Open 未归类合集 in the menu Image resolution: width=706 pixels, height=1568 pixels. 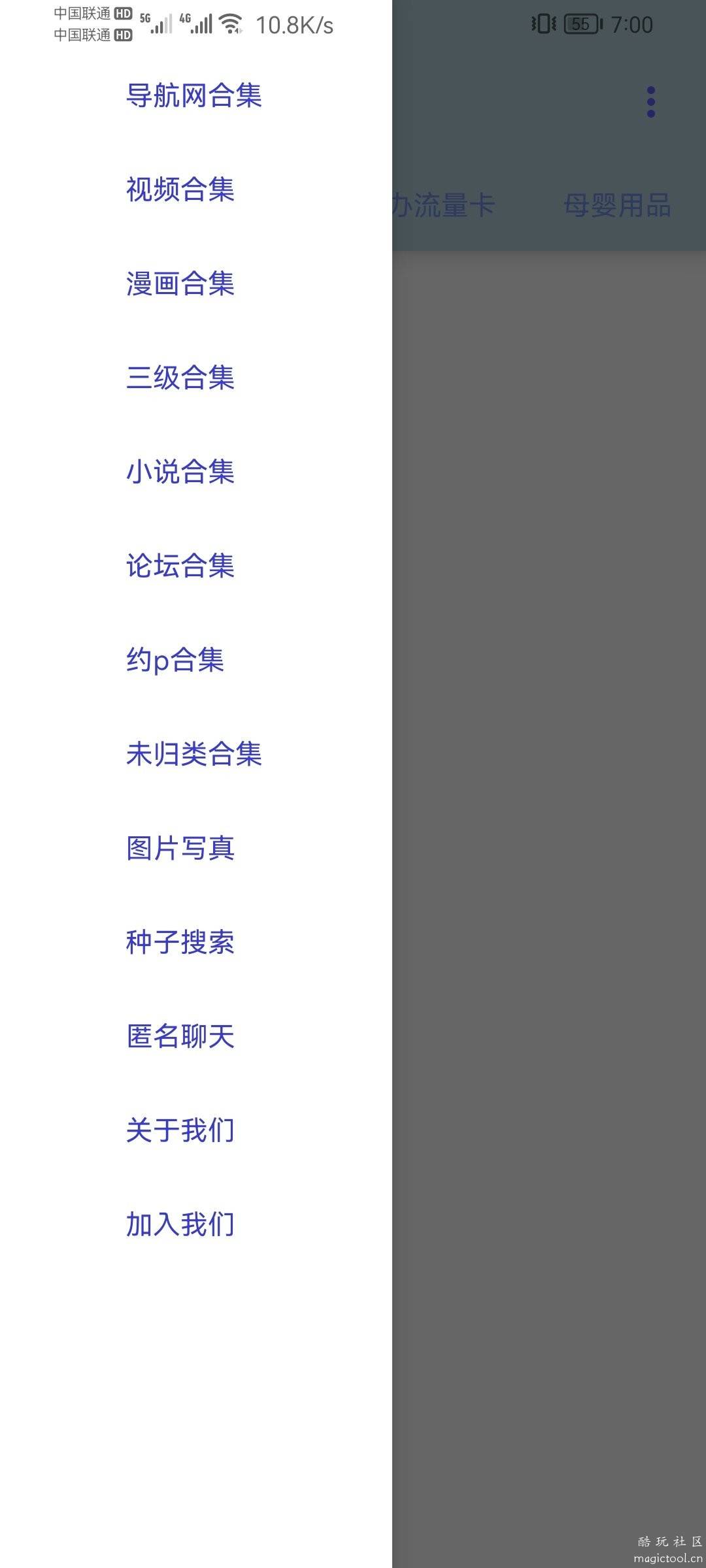pos(193,754)
